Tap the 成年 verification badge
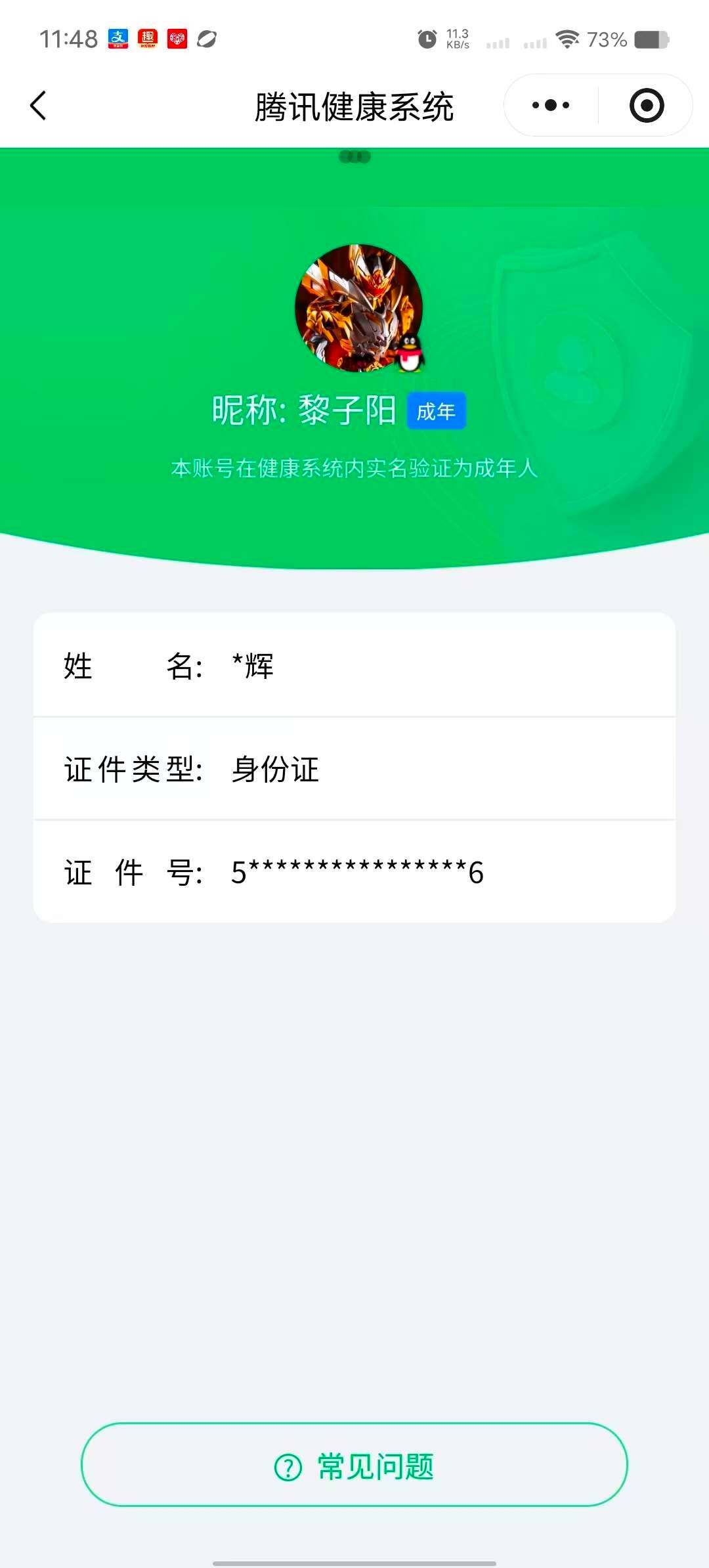Screen dimensions: 709x1568 pos(437,409)
